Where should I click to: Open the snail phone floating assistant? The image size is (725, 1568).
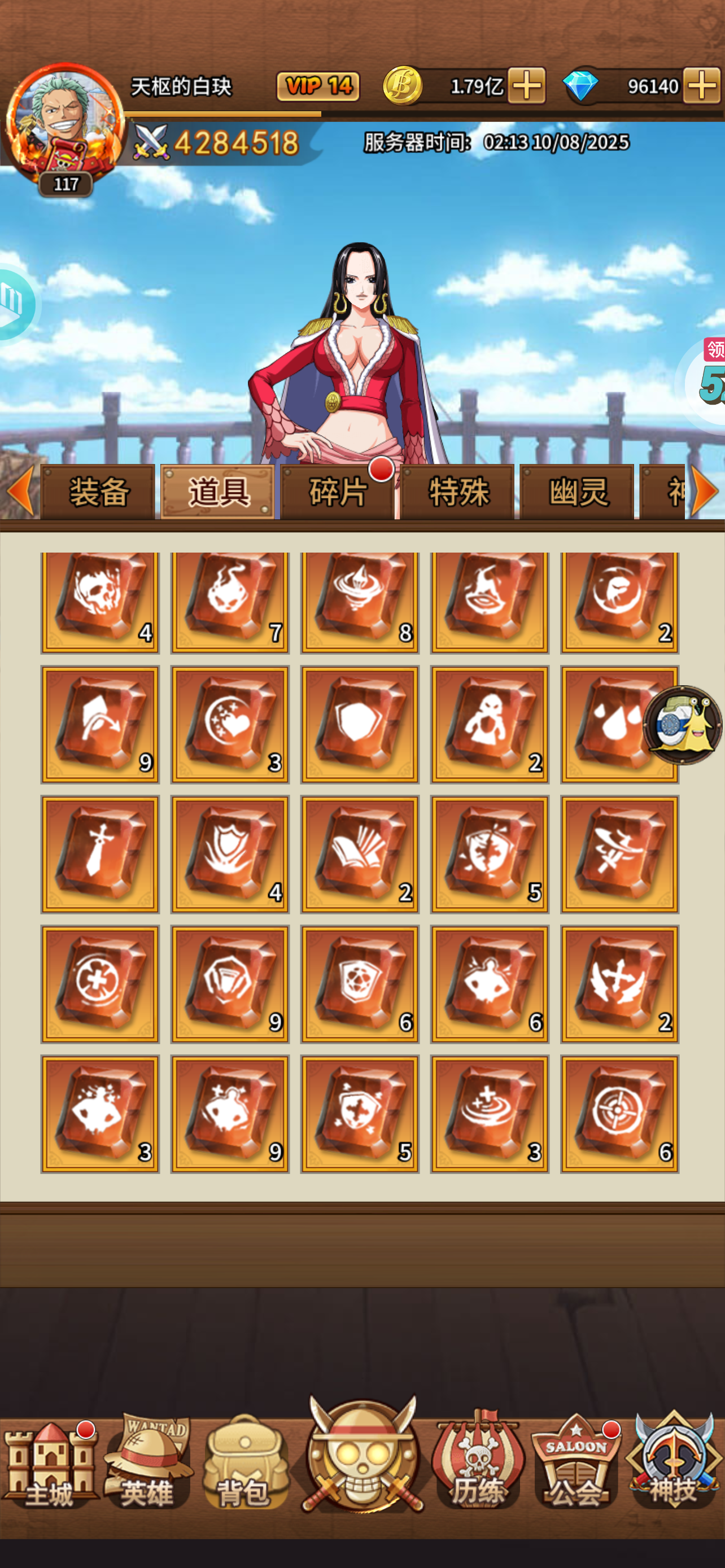pos(683,724)
